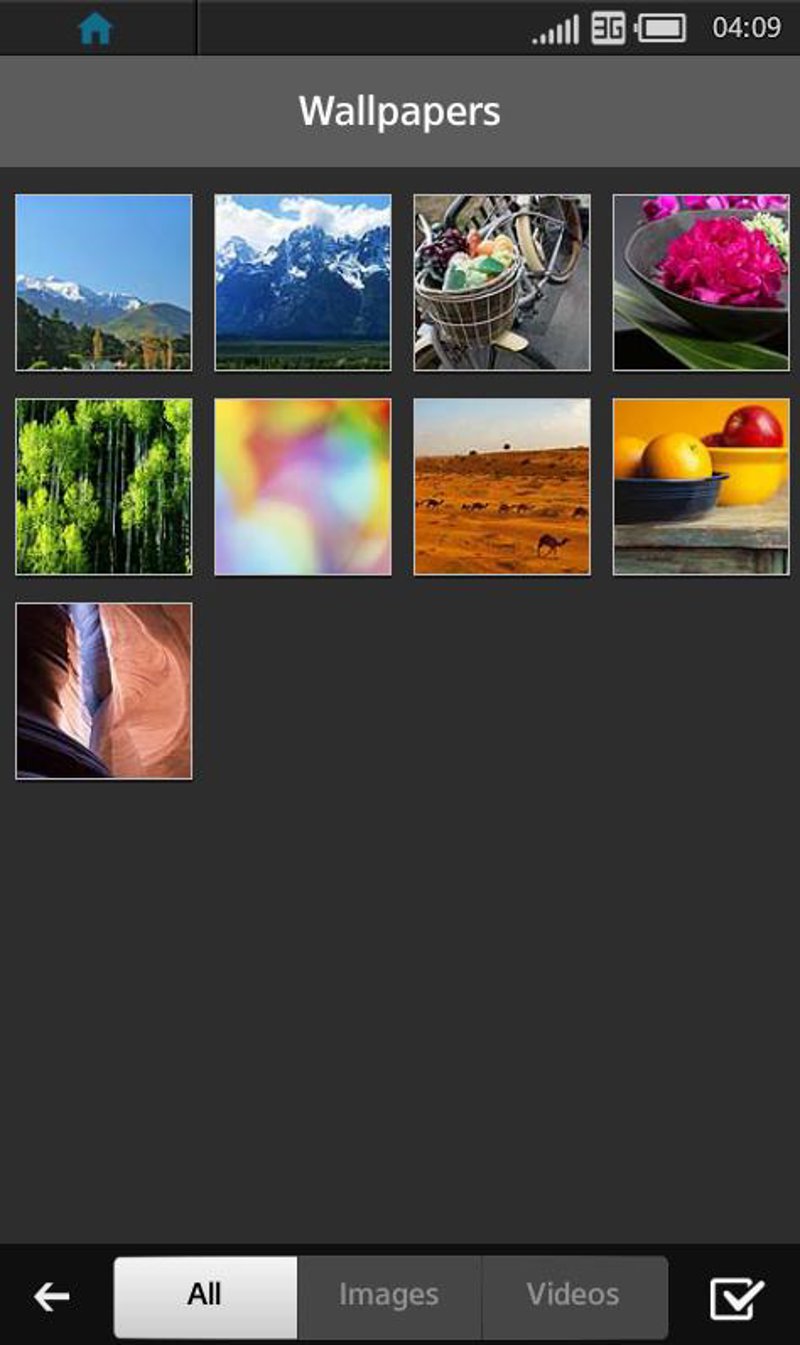Screen dimensions: 800x1345
Task: Select the colorful blurred abstract wallpaper
Action: [303, 487]
